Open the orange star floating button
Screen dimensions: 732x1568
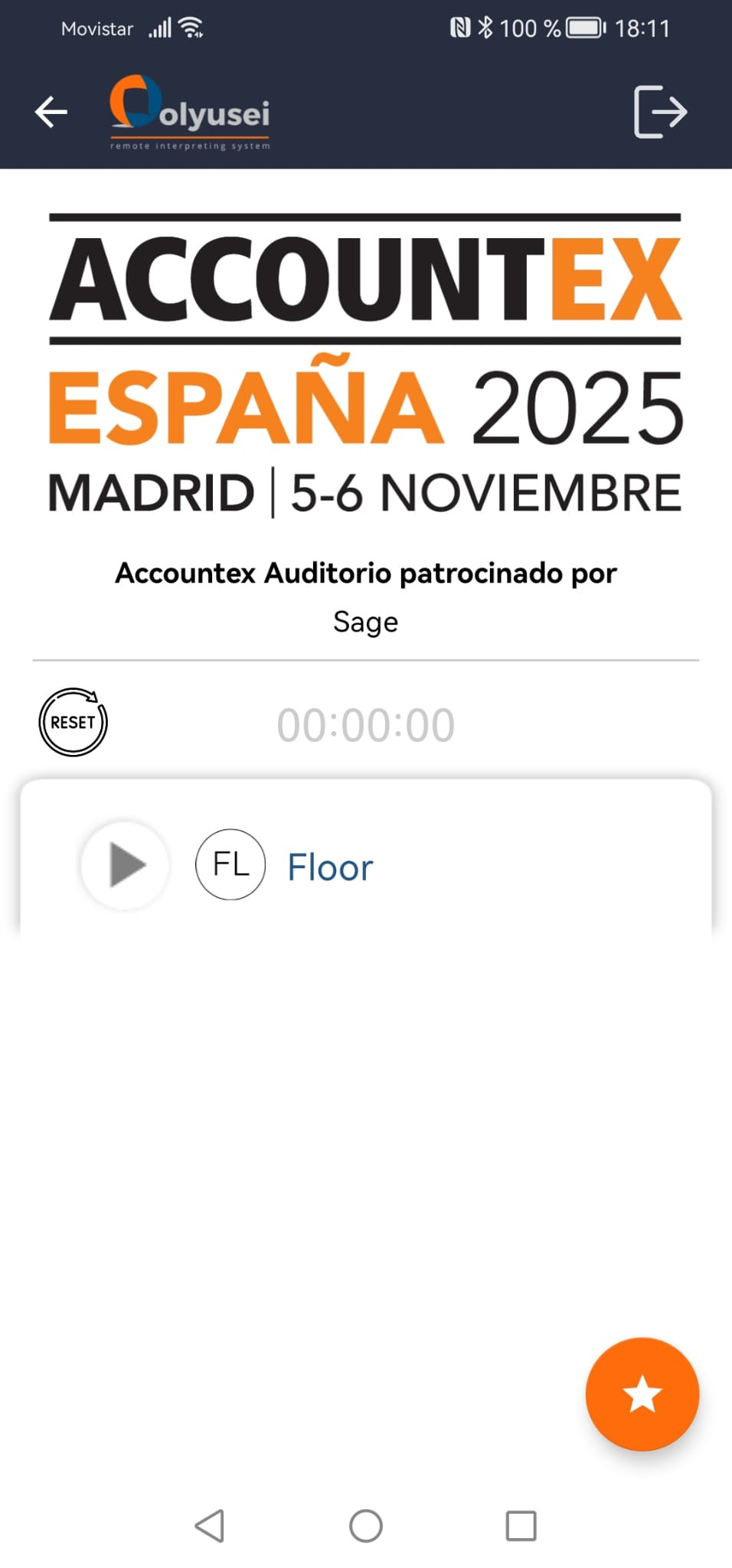642,1393
